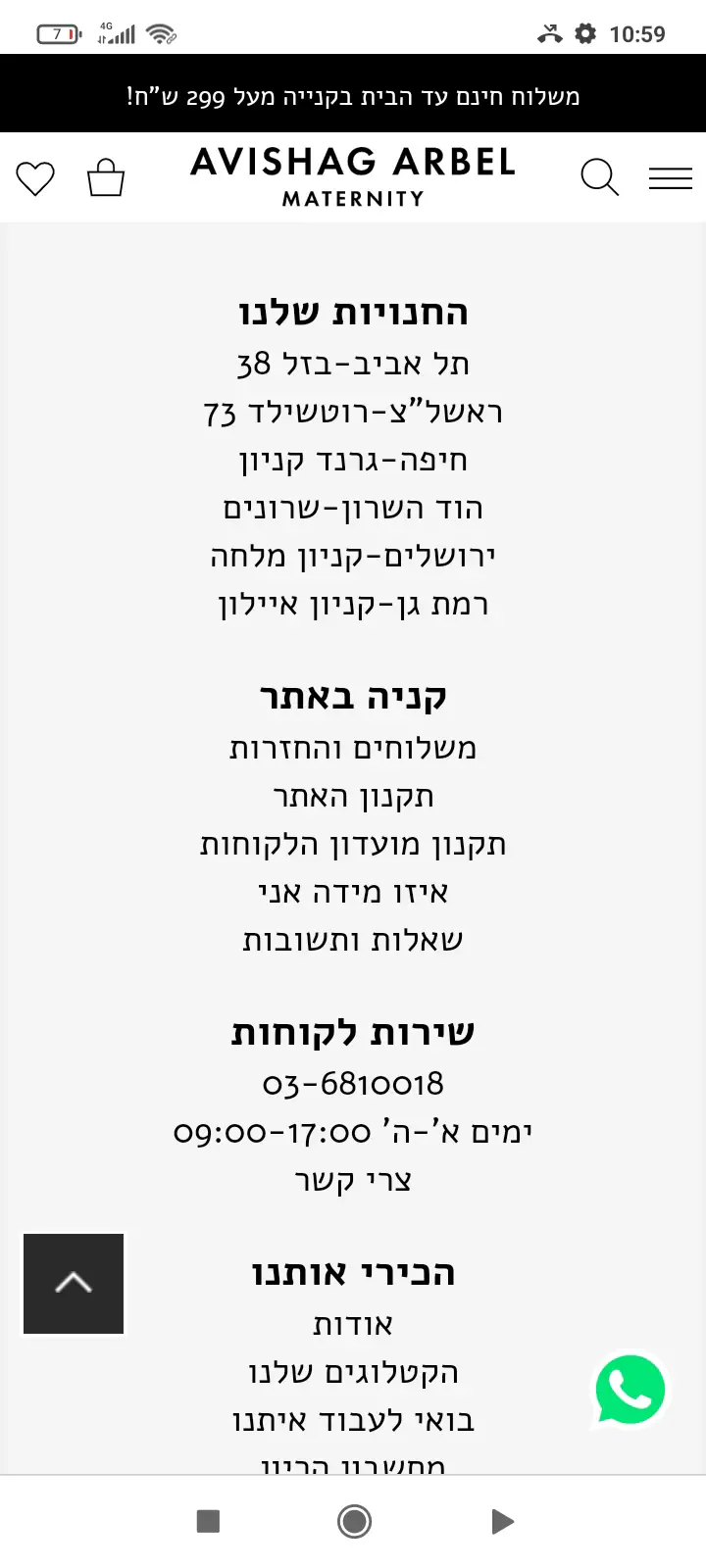Open the shopping bag
This screenshot has height=1568, width=706.
click(106, 178)
